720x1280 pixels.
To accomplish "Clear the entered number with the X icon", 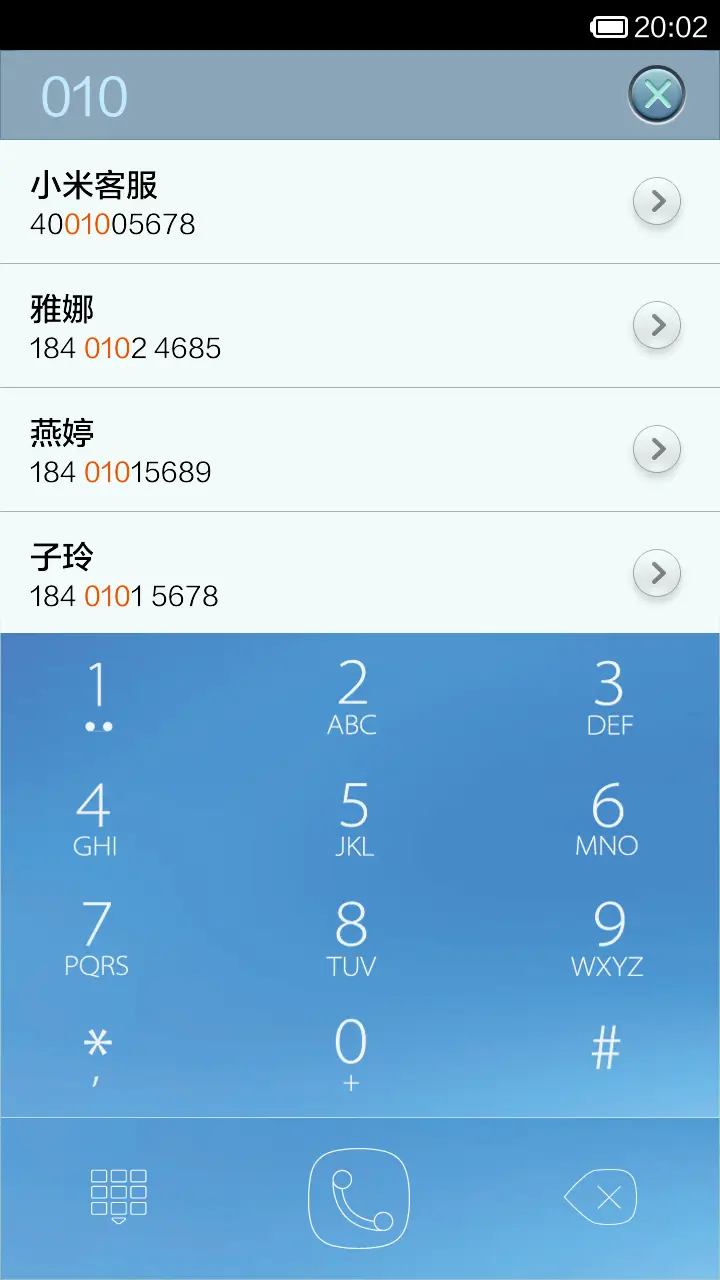I will pos(656,93).
